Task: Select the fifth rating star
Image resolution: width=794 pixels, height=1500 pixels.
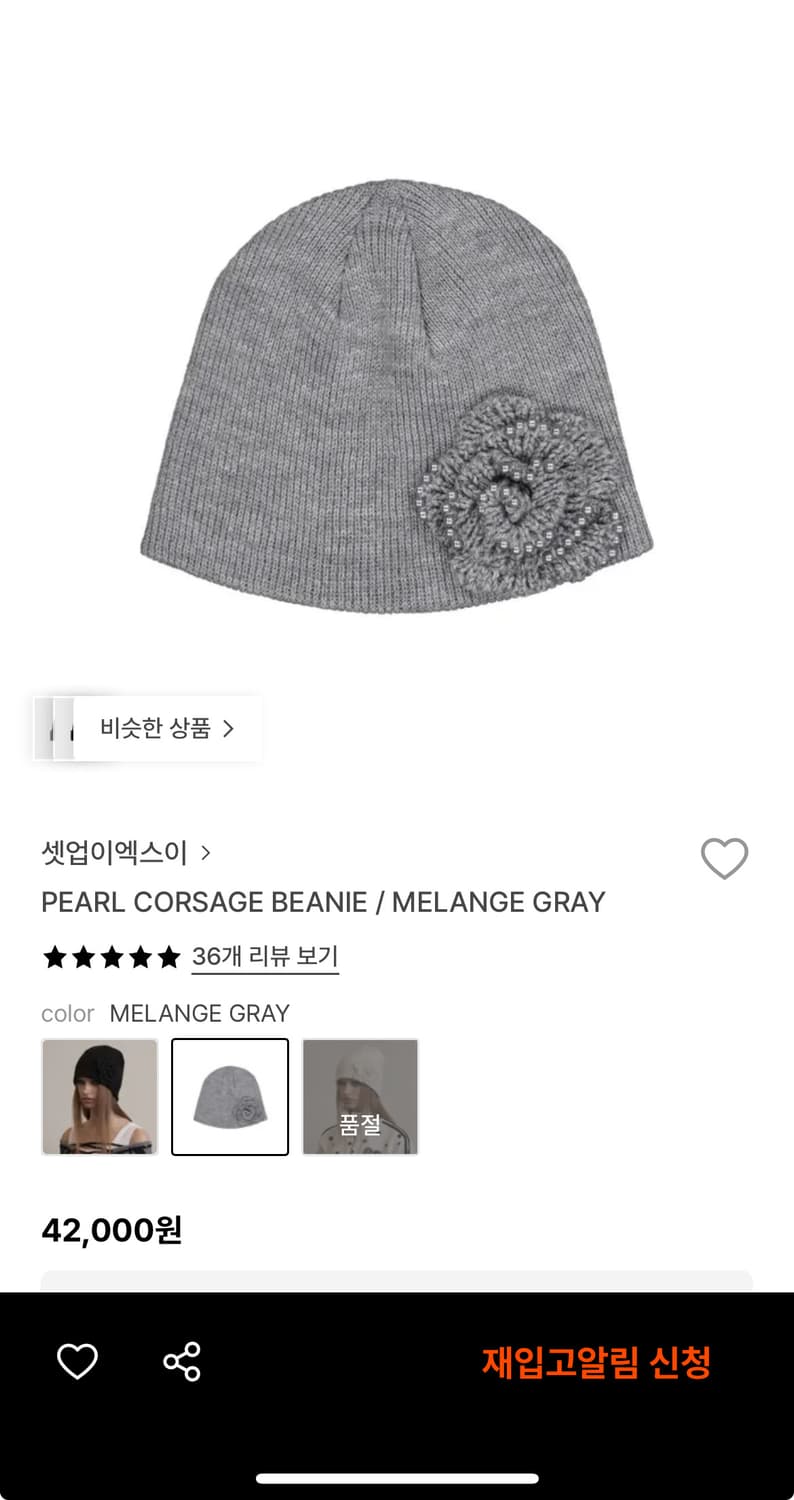Action: 169,957
